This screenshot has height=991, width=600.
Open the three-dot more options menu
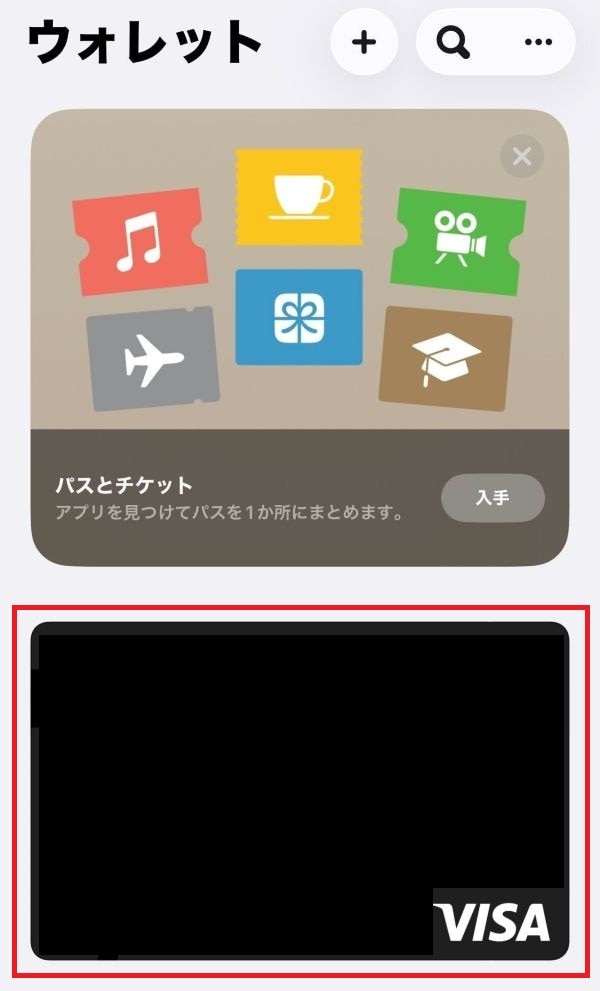(x=537, y=42)
